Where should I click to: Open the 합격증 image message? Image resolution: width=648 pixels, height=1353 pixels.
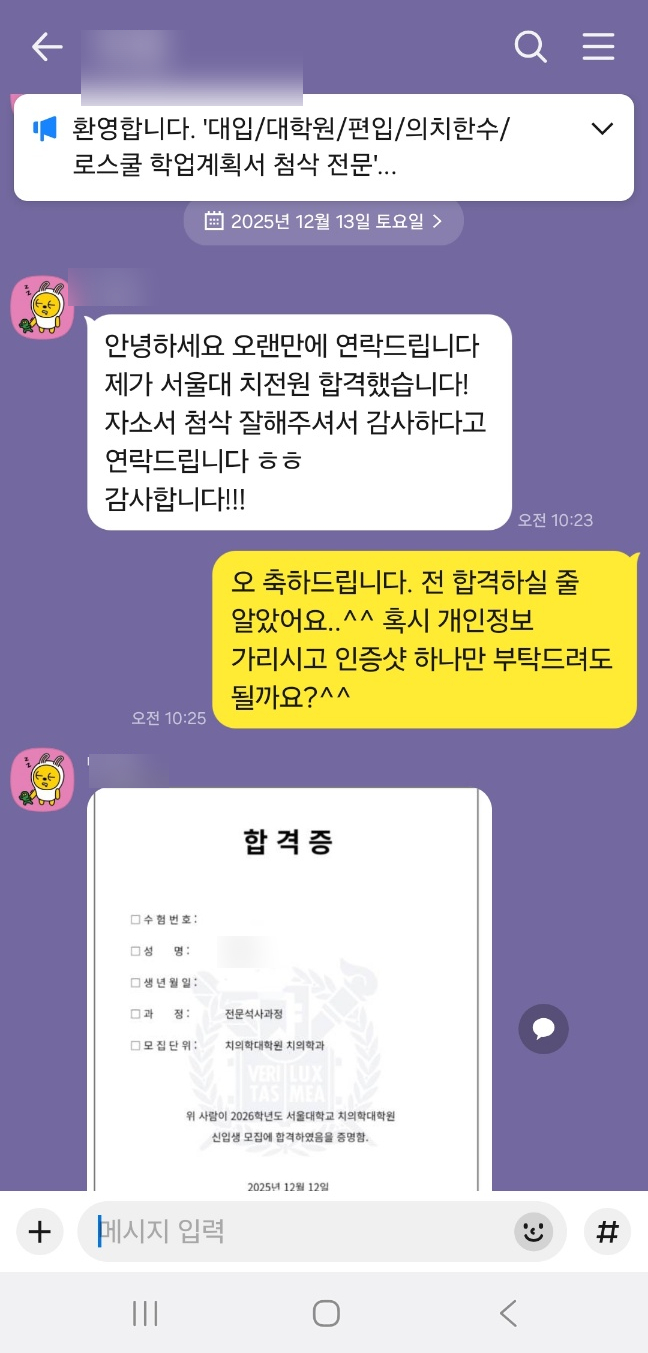289,988
